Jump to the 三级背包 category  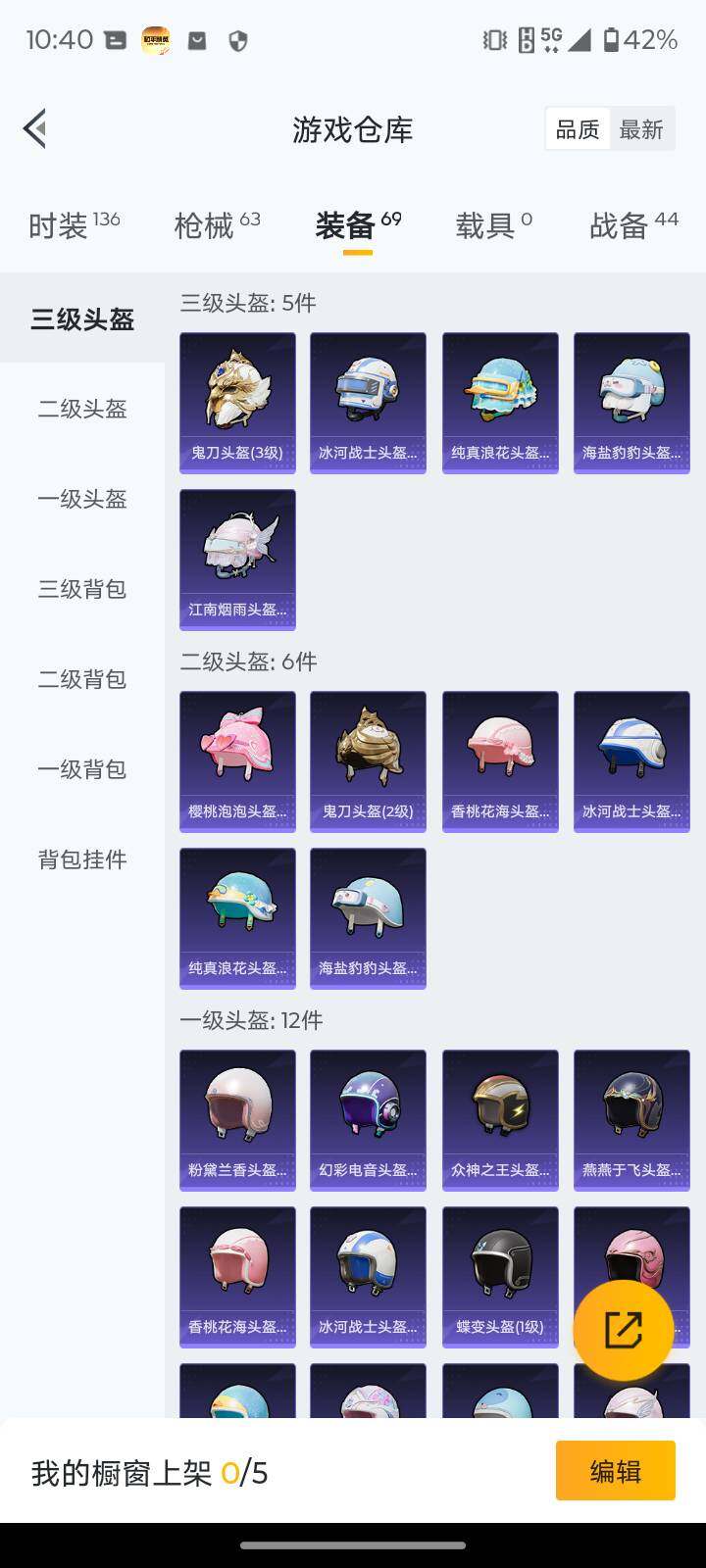pos(82,589)
